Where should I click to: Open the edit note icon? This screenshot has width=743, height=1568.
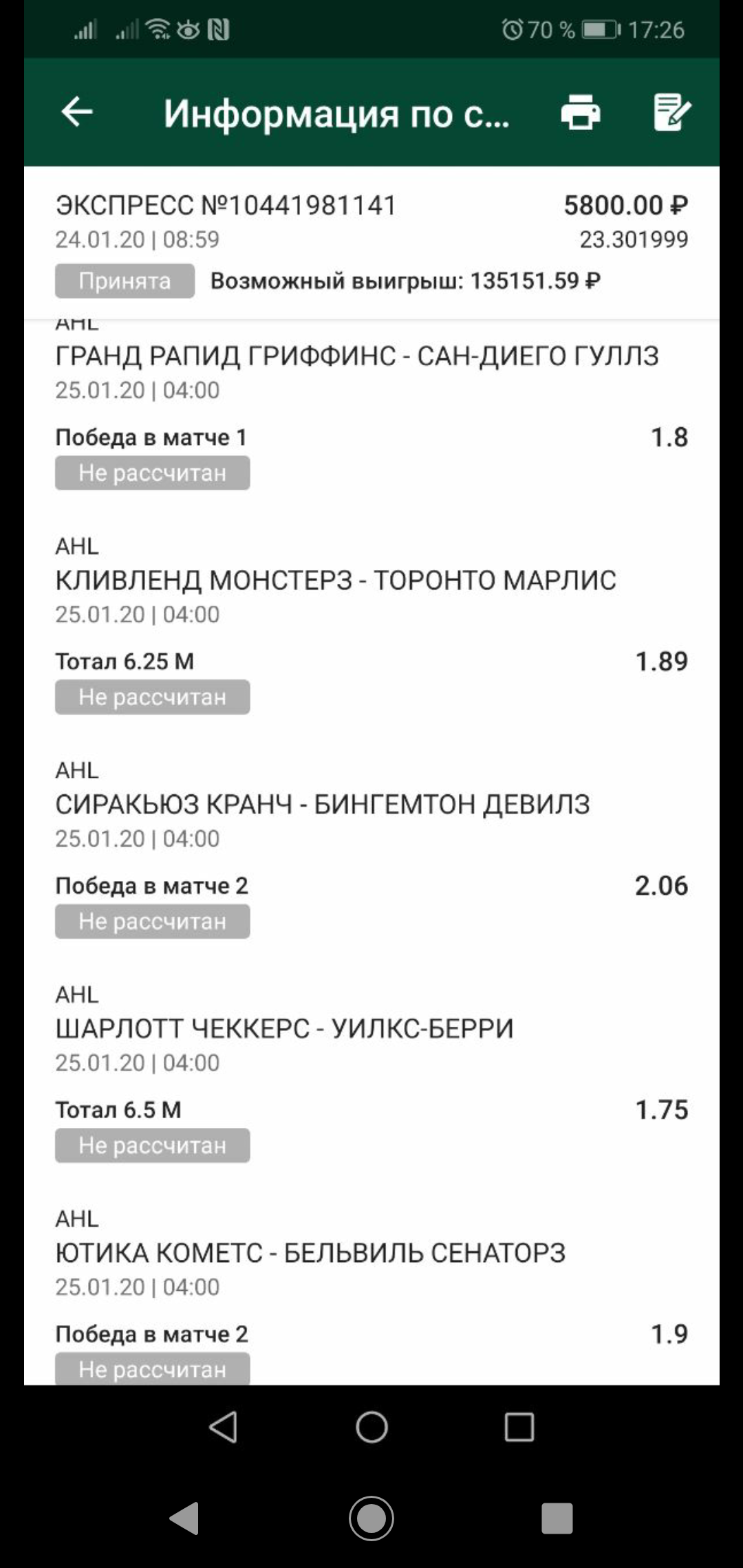671,112
